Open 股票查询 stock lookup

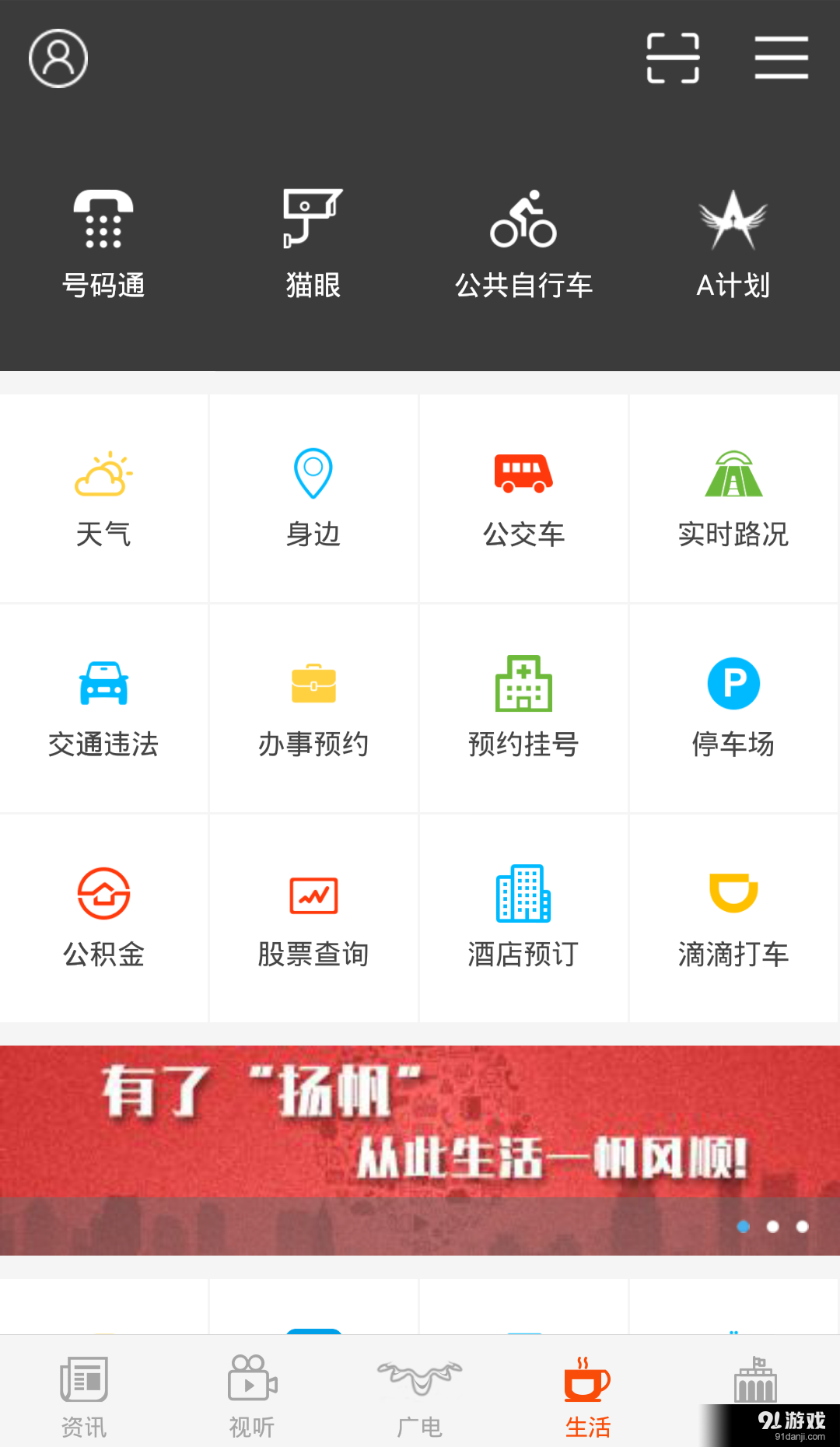coord(313,918)
